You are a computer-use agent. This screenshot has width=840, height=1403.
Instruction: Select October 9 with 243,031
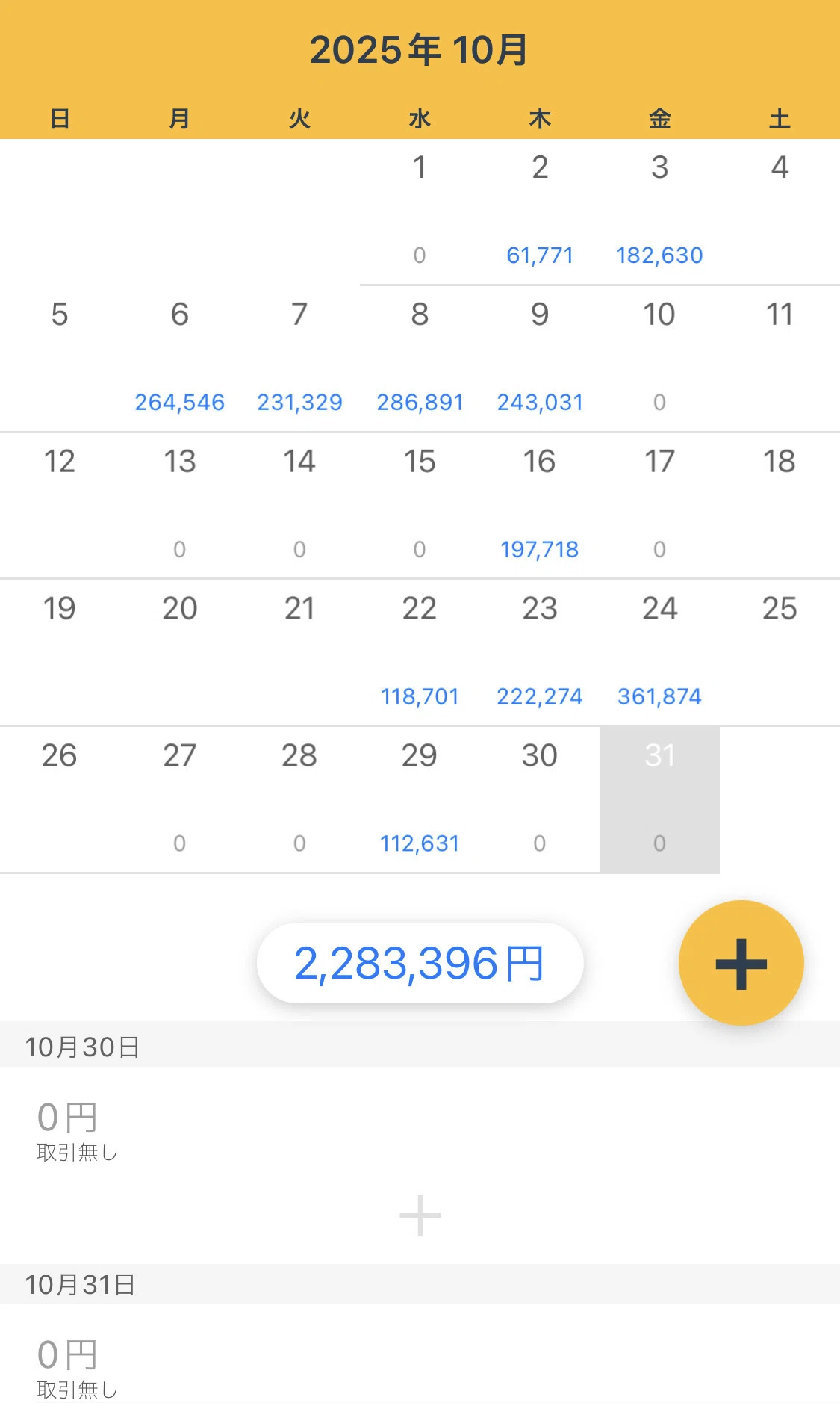click(x=540, y=359)
